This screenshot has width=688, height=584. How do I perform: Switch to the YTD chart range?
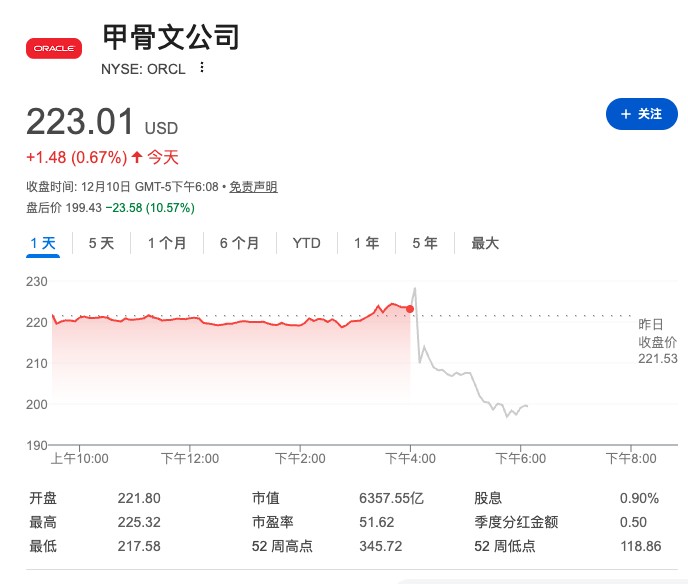point(306,243)
